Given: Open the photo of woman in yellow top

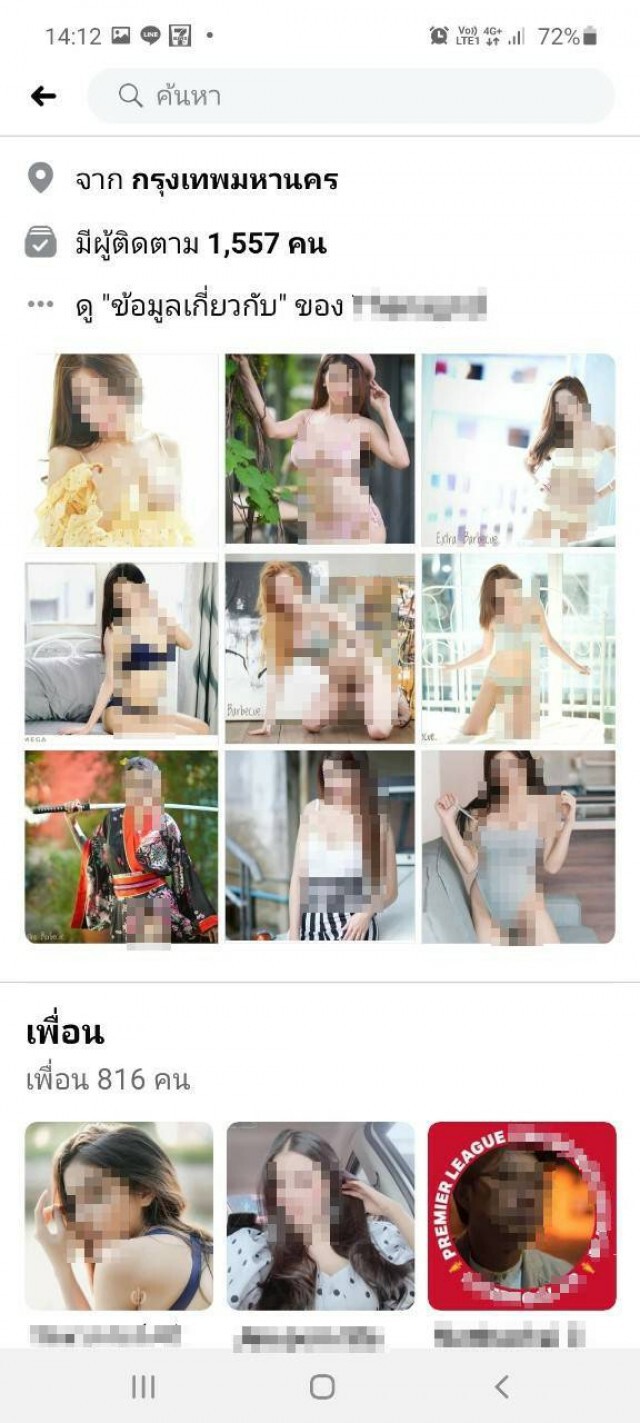Looking at the screenshot, I should coord(121,450).
